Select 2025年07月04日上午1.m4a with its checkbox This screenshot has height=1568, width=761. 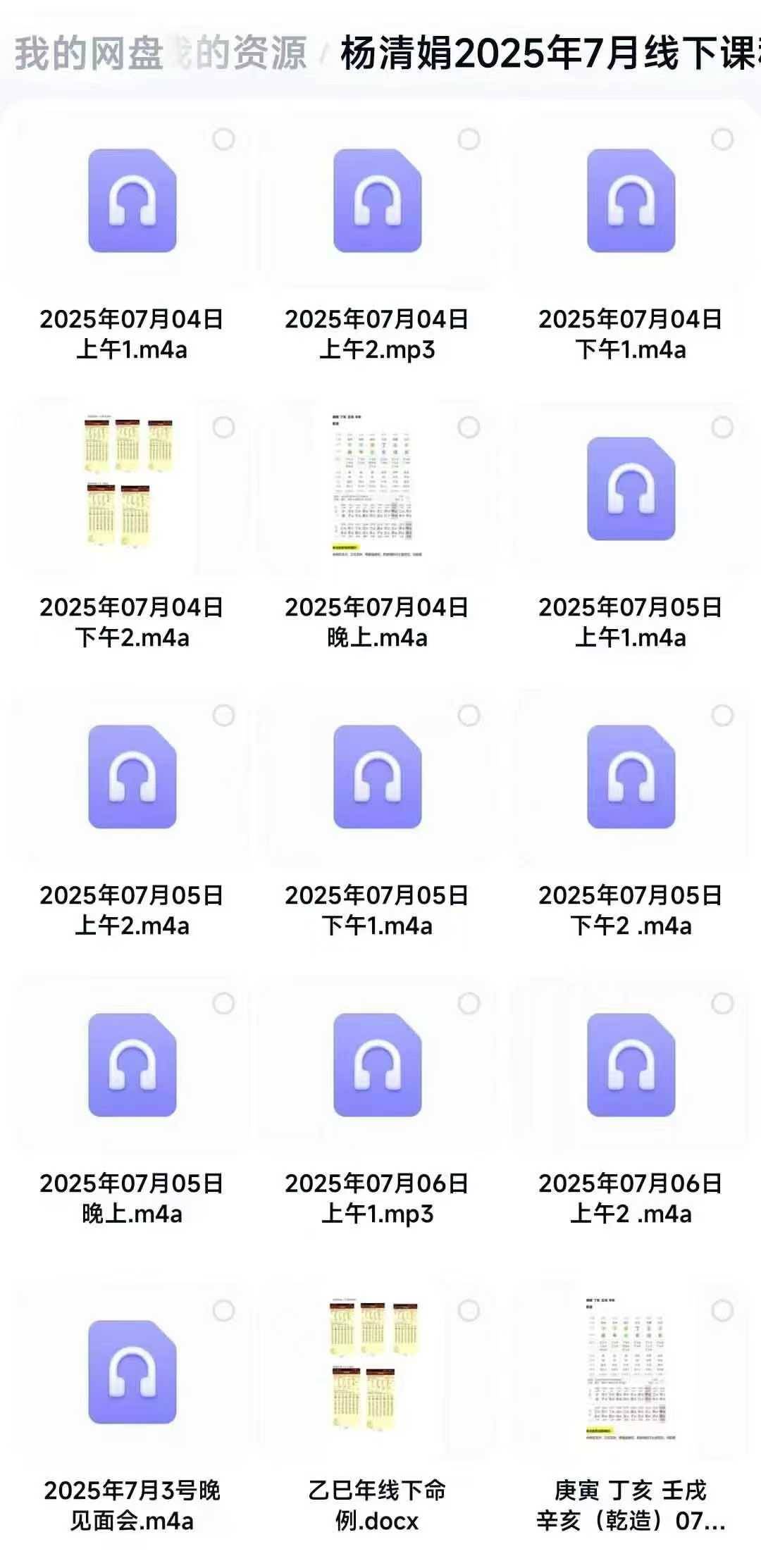click(224, 139)
